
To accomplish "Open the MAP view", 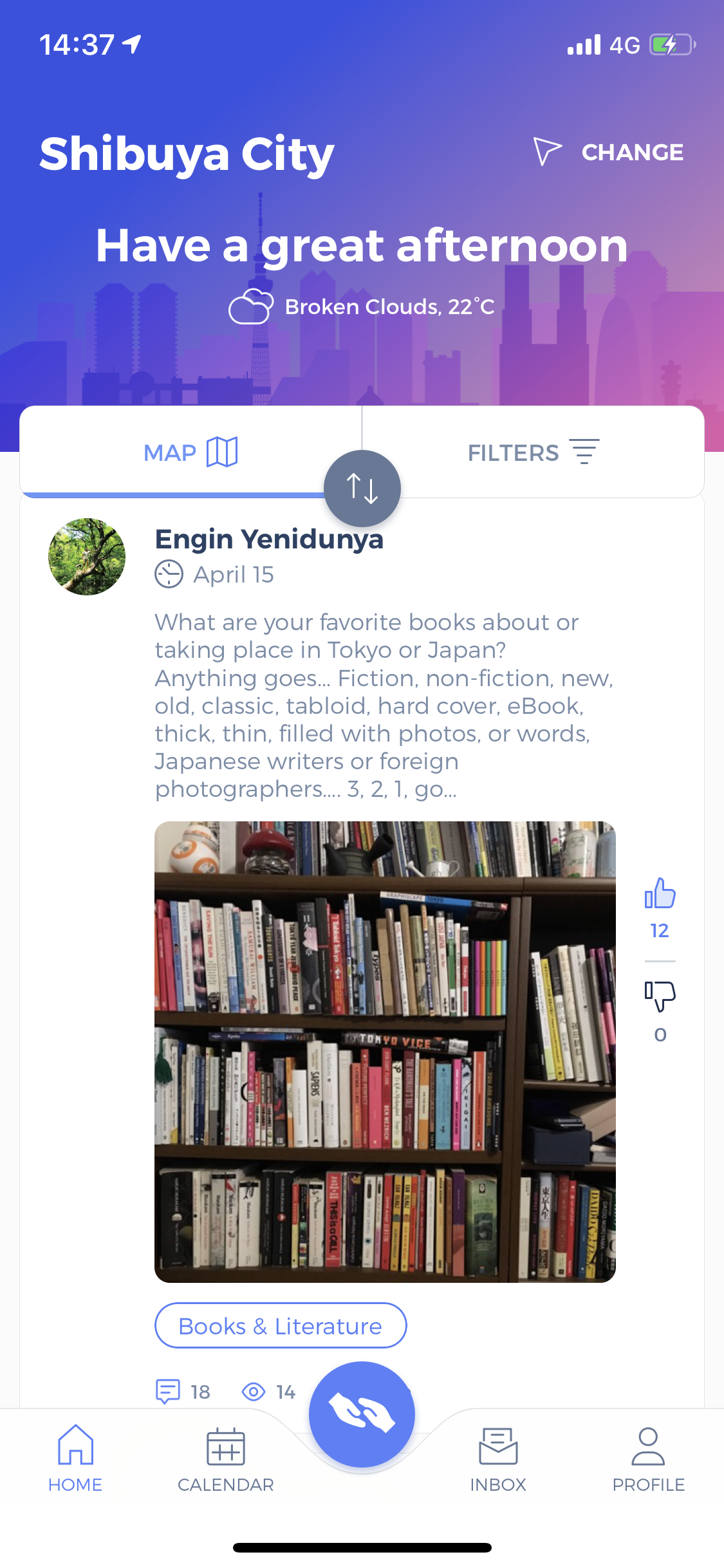I will 190,452.
